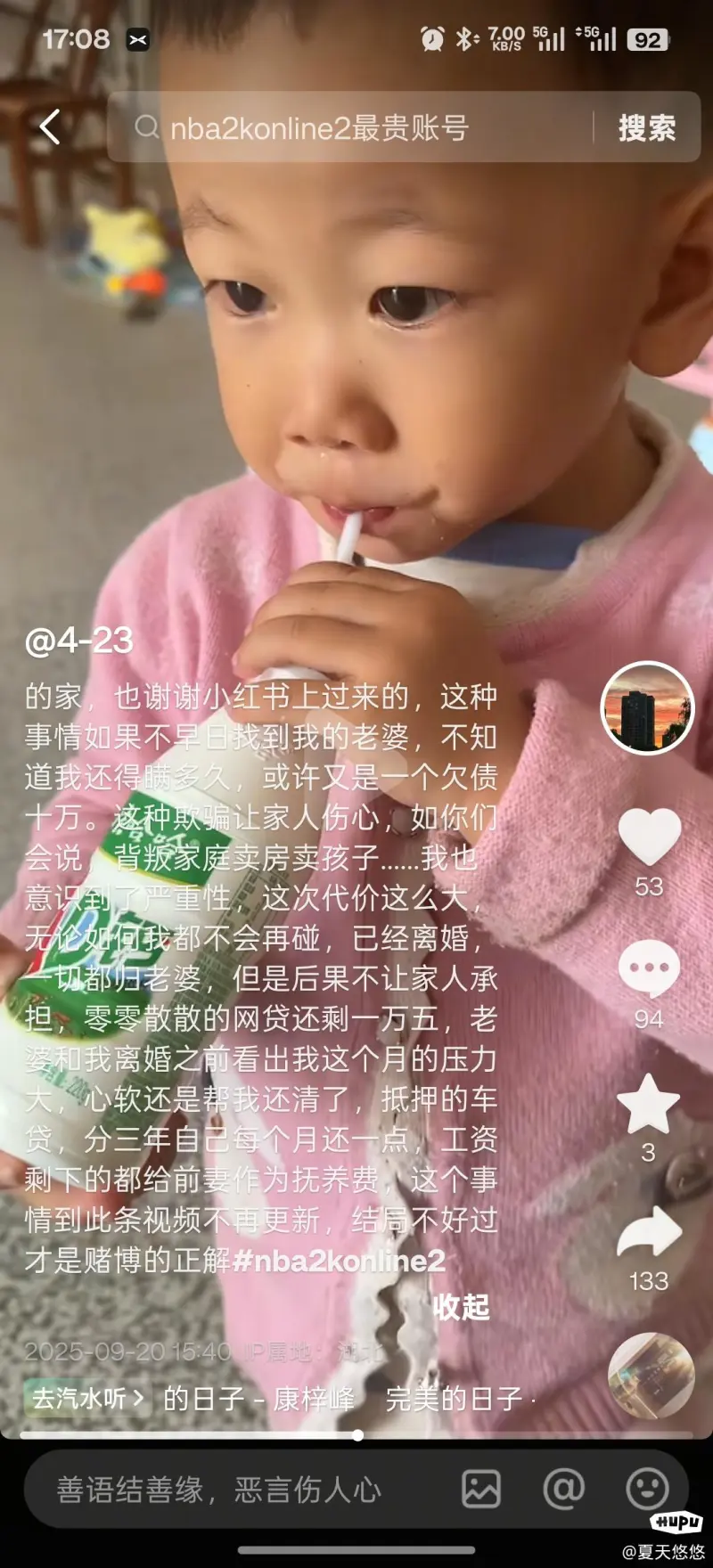The image size is (713, 1568).
Task: Tap 去汽水听 music link
Action: click(x=87, y=1398)
